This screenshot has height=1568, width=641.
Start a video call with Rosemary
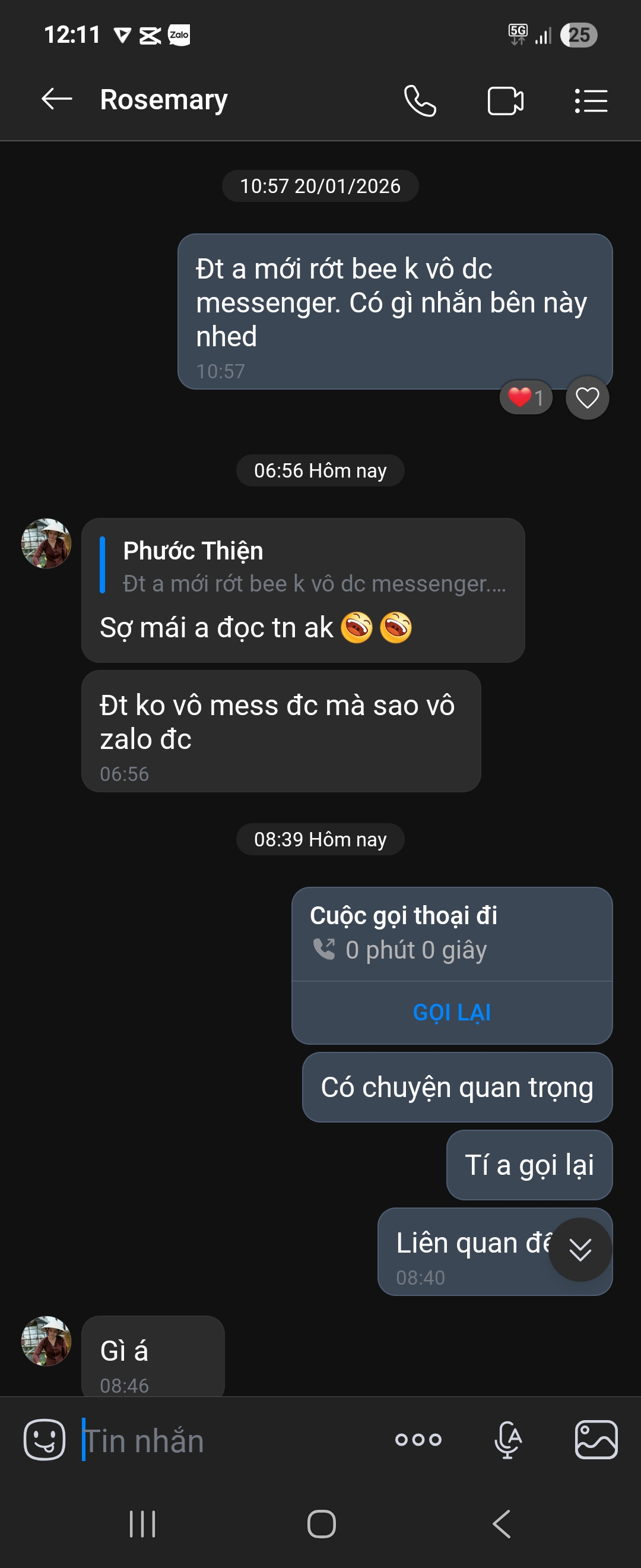(504, 100)
